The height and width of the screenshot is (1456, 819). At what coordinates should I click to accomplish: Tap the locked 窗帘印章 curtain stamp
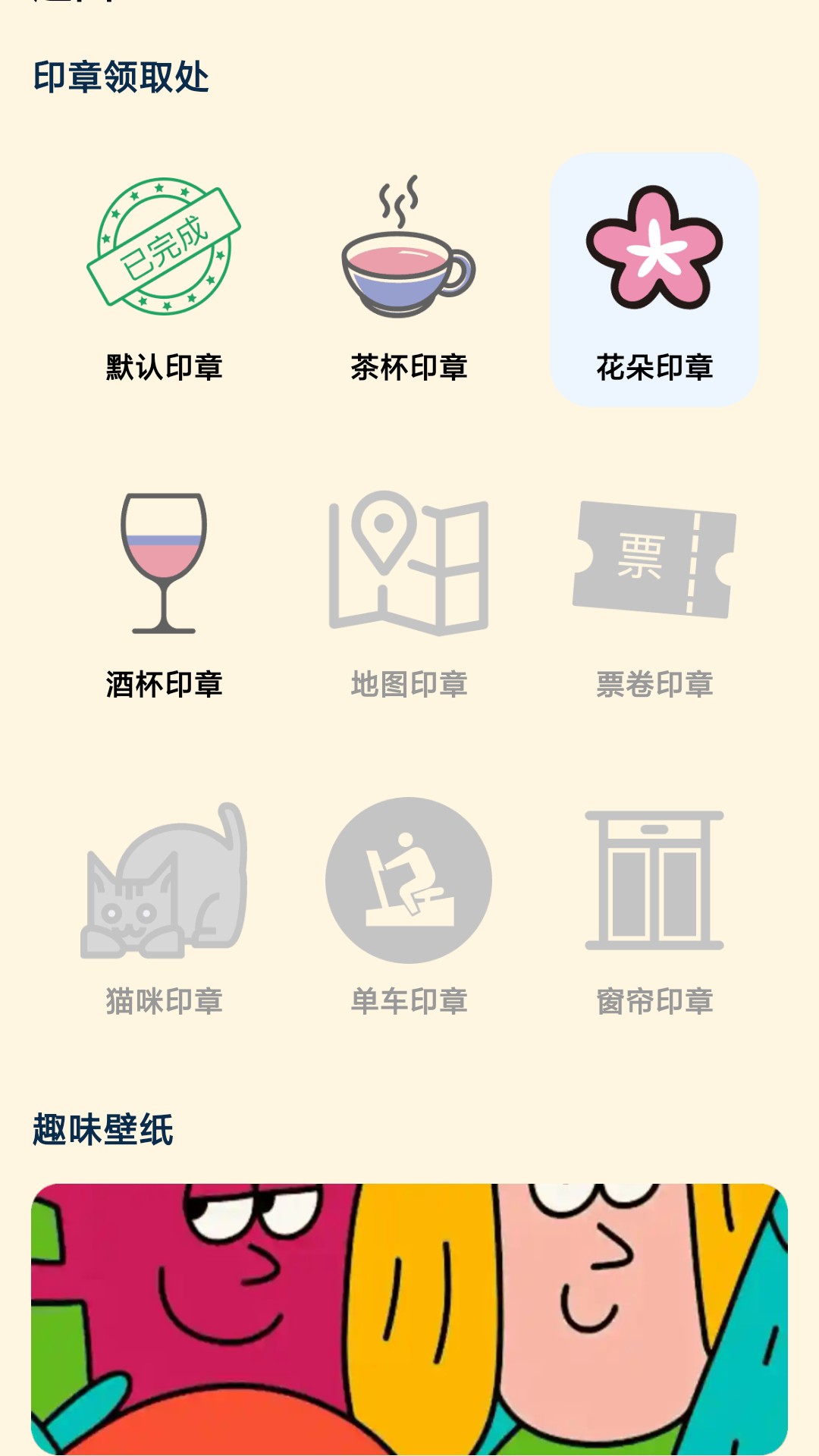(x=654, y=910)
